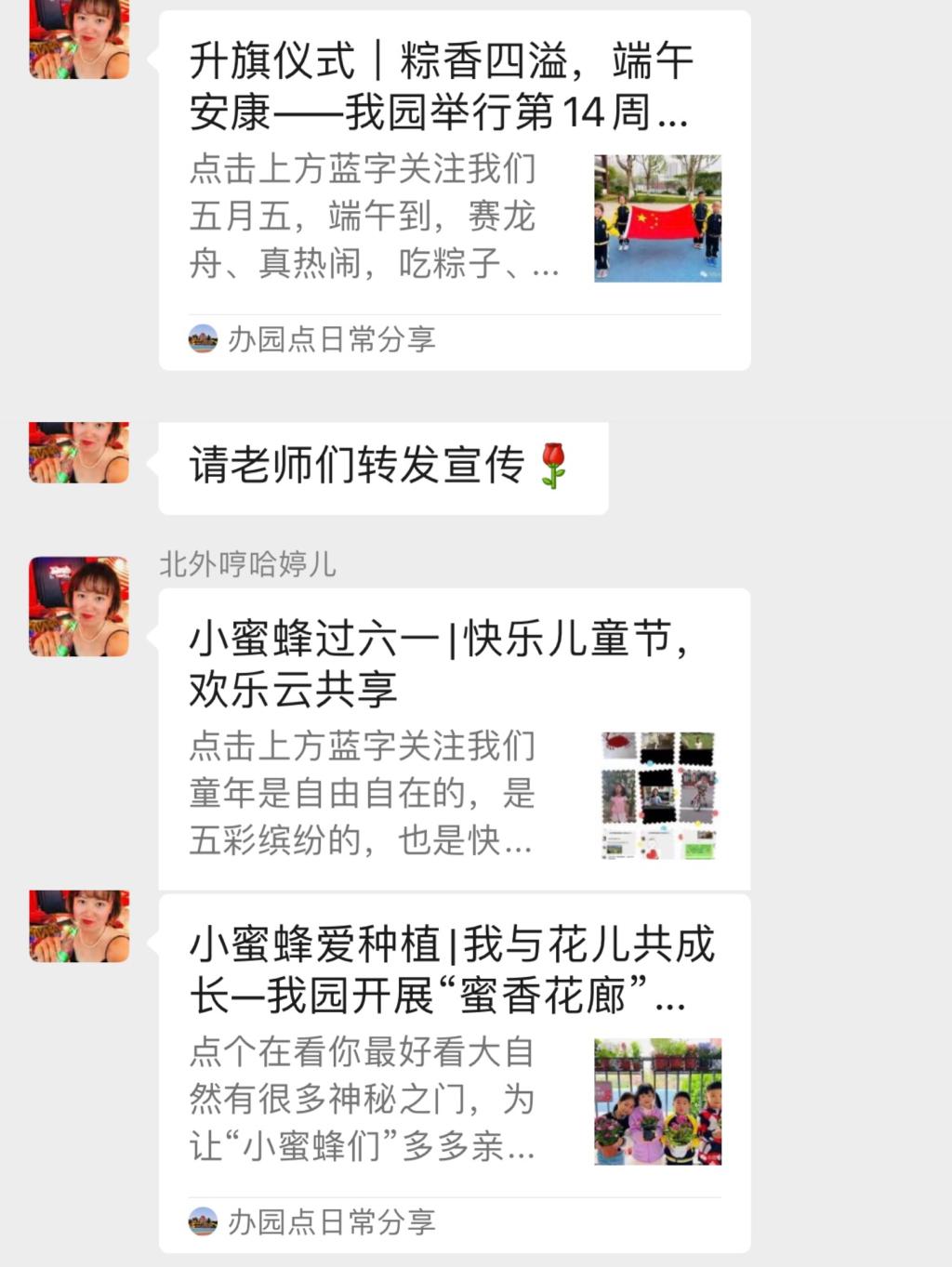Tap the avatar next to 升旗仪式 card
Viewport: 952px width, 1267px height.
point(79,40)
